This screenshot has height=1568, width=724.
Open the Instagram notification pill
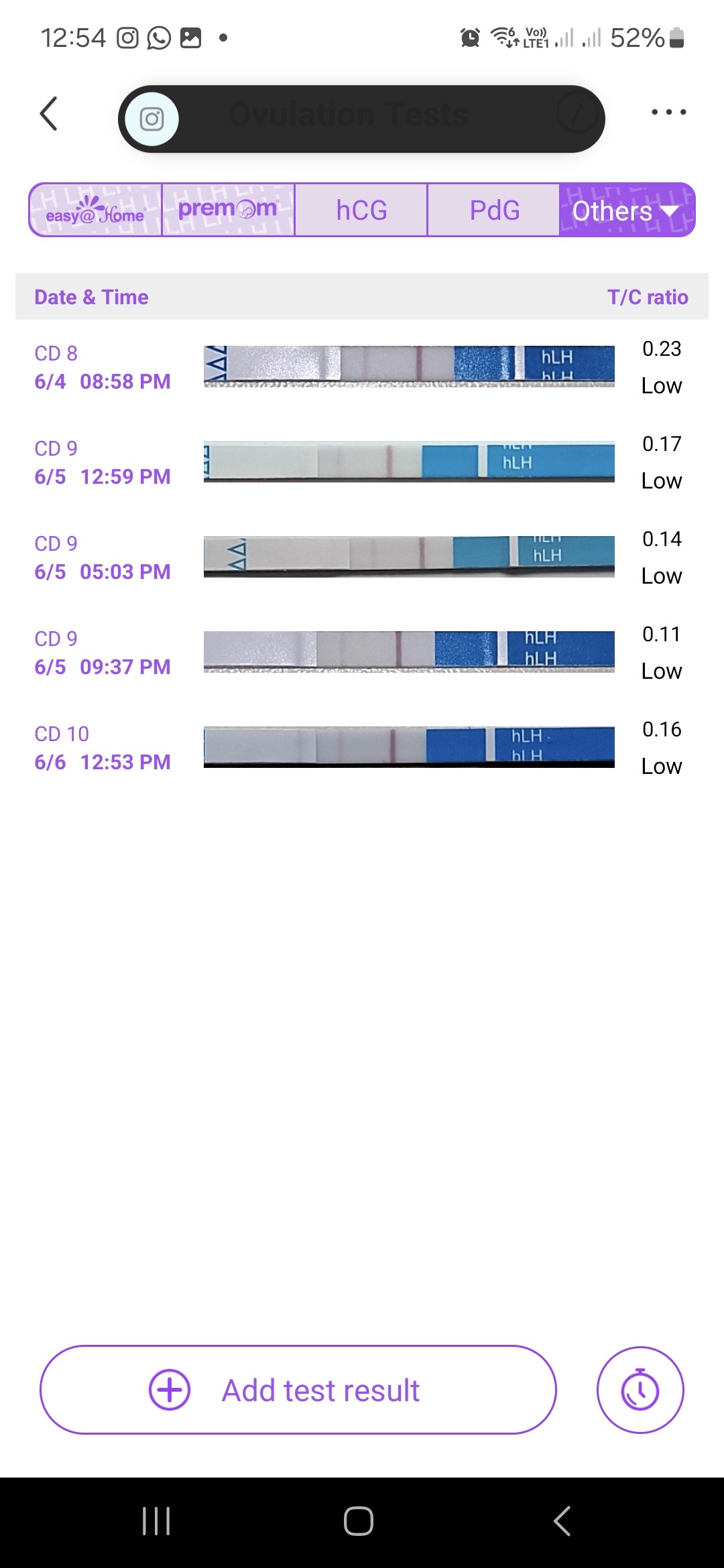(x=362, y=119)
